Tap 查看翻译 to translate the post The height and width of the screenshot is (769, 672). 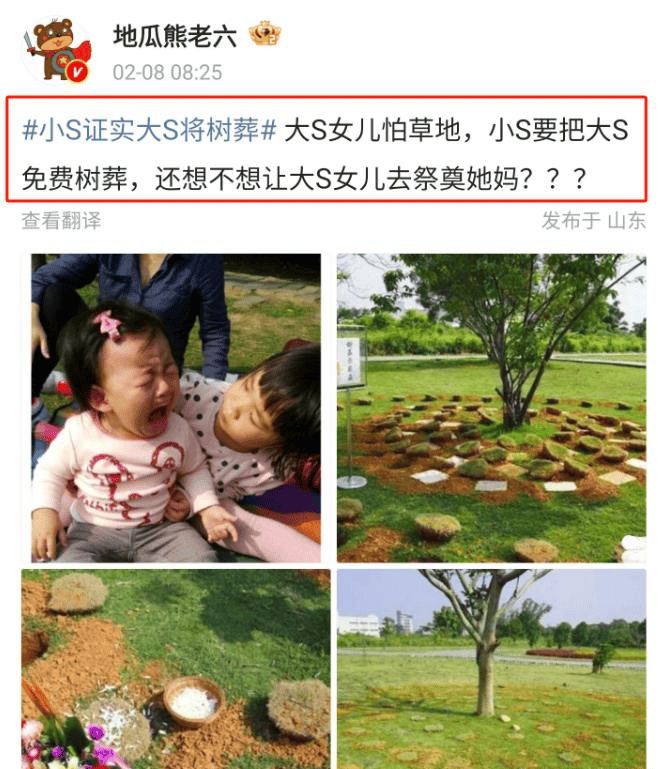coord(61,221)
